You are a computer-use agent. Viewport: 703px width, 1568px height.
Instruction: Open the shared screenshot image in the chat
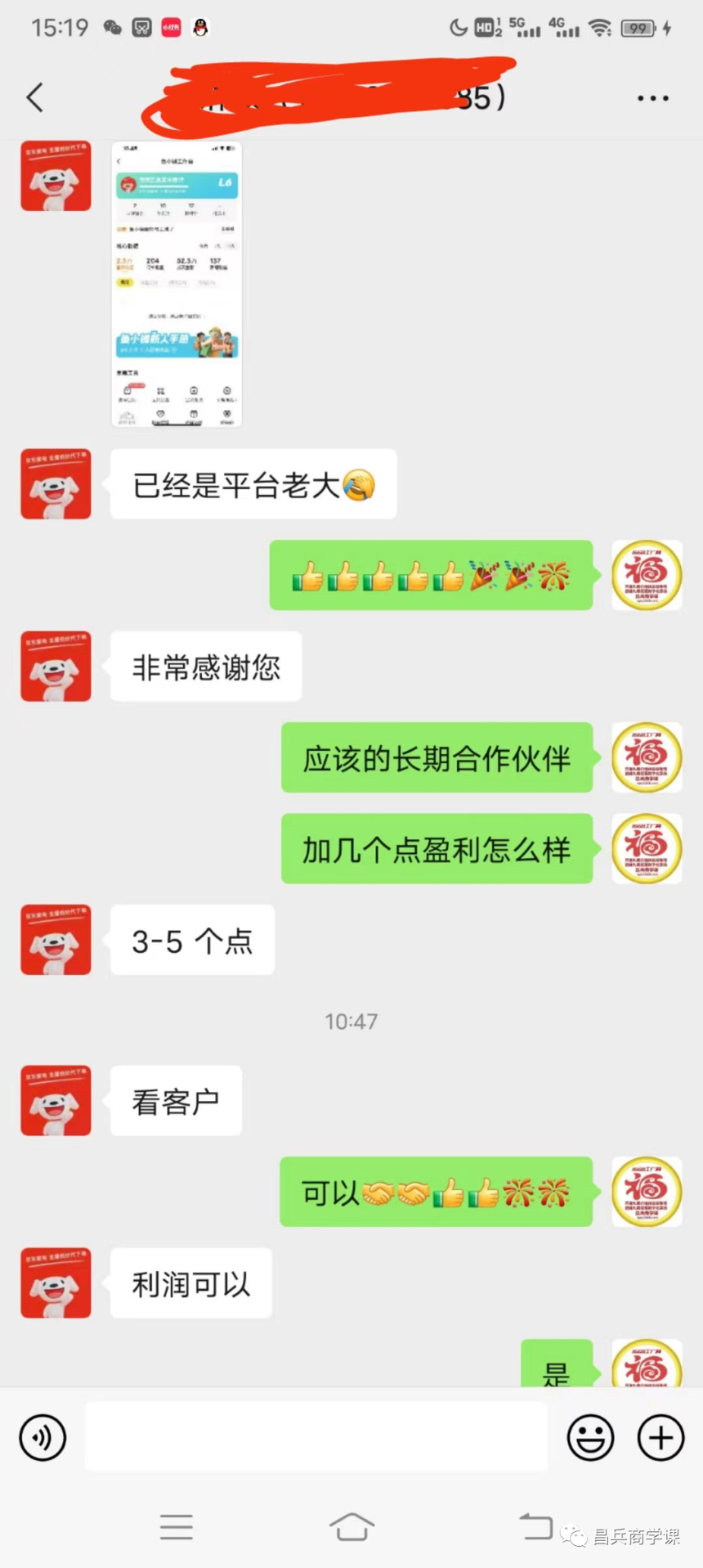click(x=177, y=284)
